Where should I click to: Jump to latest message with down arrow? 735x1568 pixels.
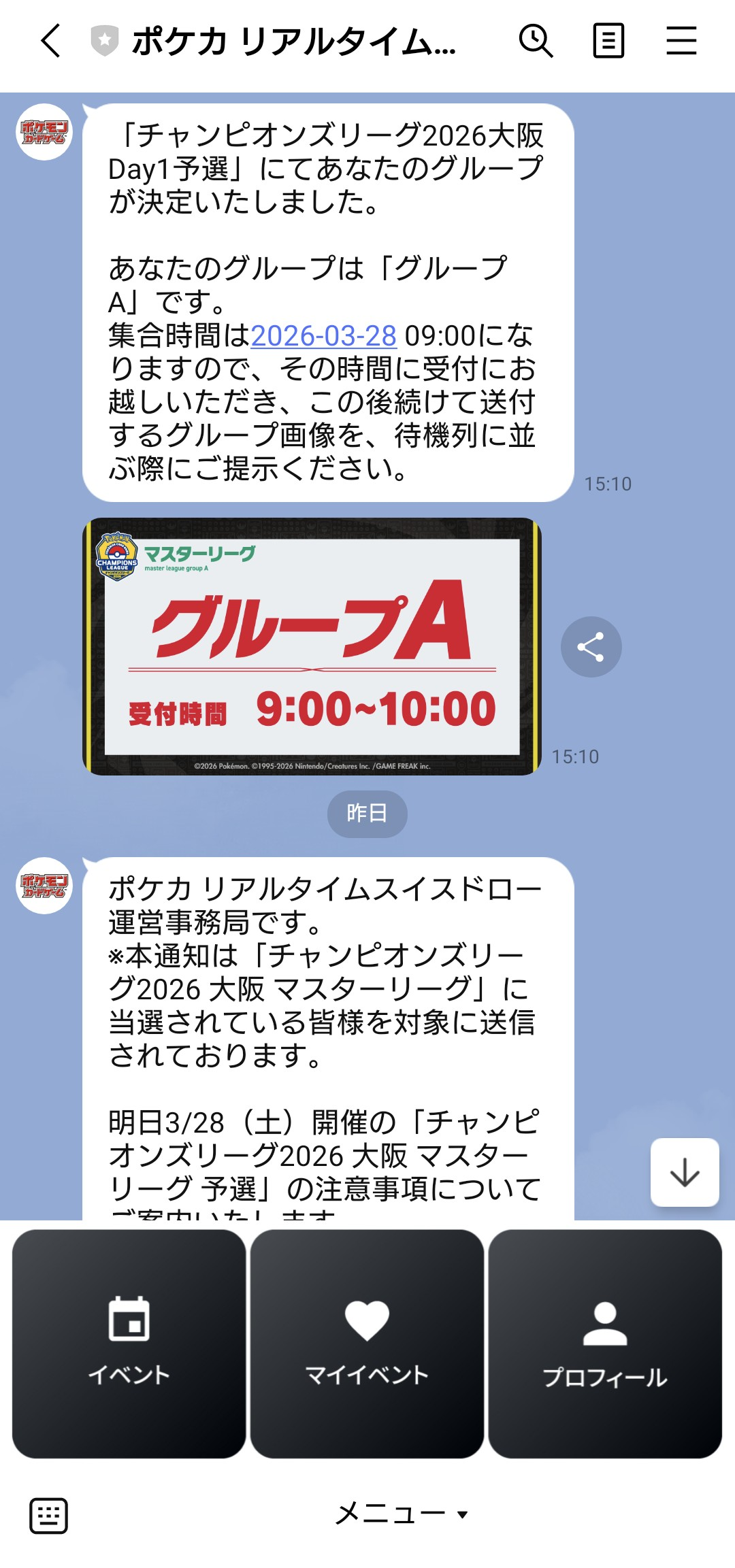click(x=685, y=1172)
